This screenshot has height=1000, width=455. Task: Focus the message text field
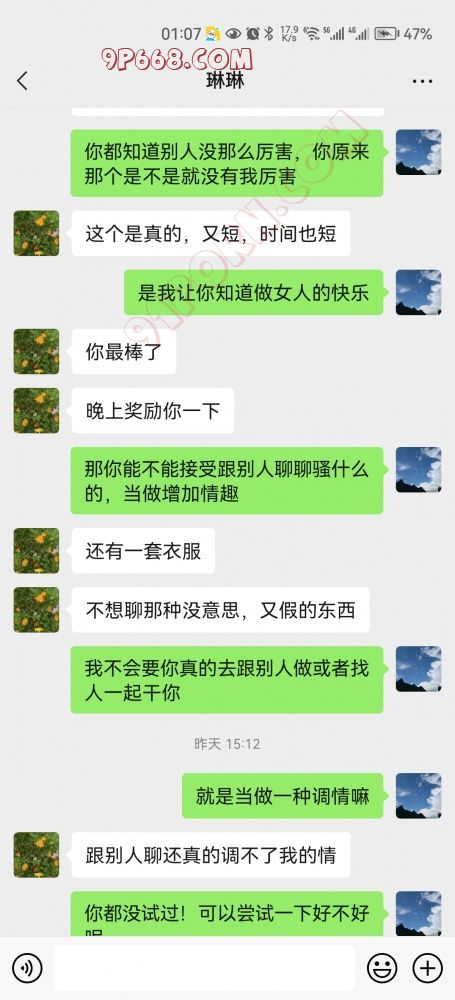tap(204, 967)
